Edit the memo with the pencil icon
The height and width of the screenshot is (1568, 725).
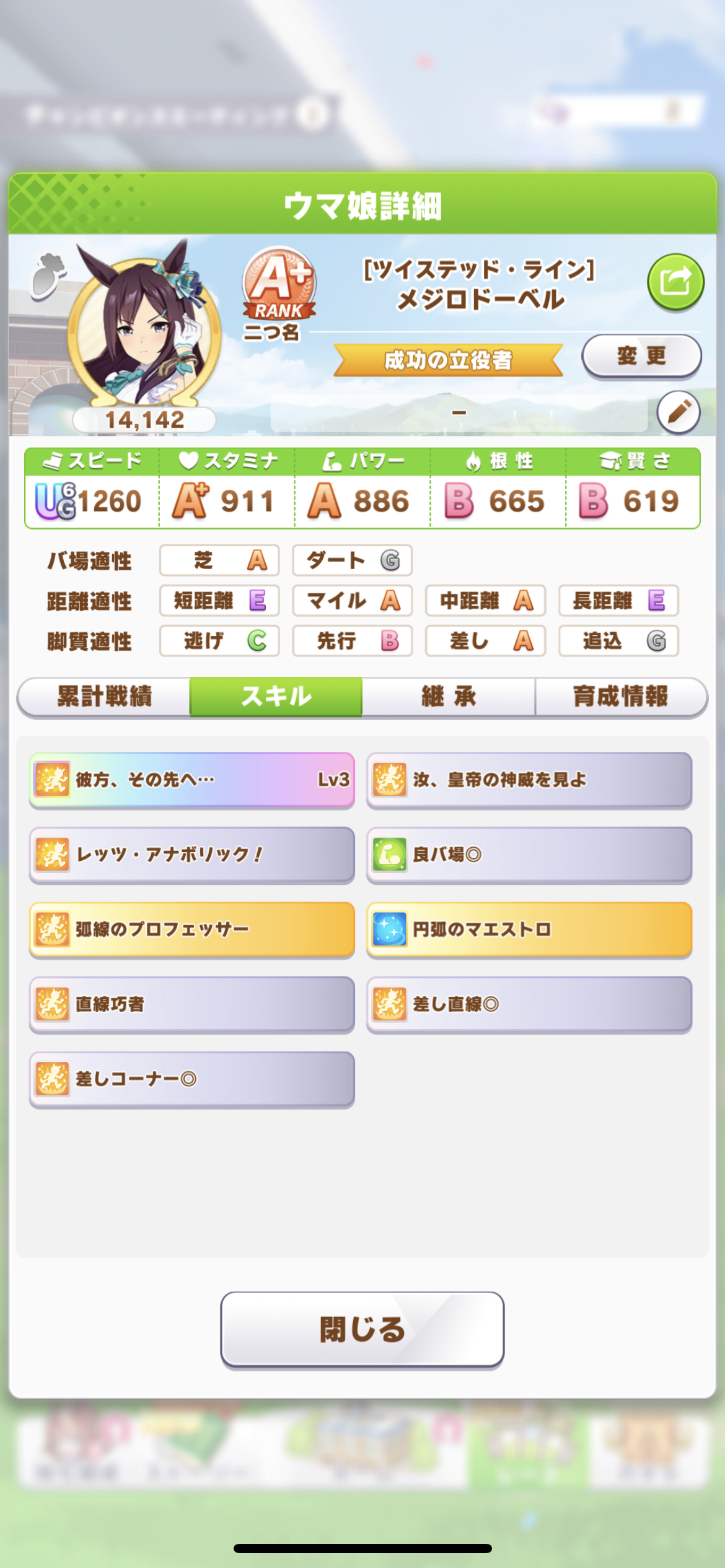click(679, 412)
